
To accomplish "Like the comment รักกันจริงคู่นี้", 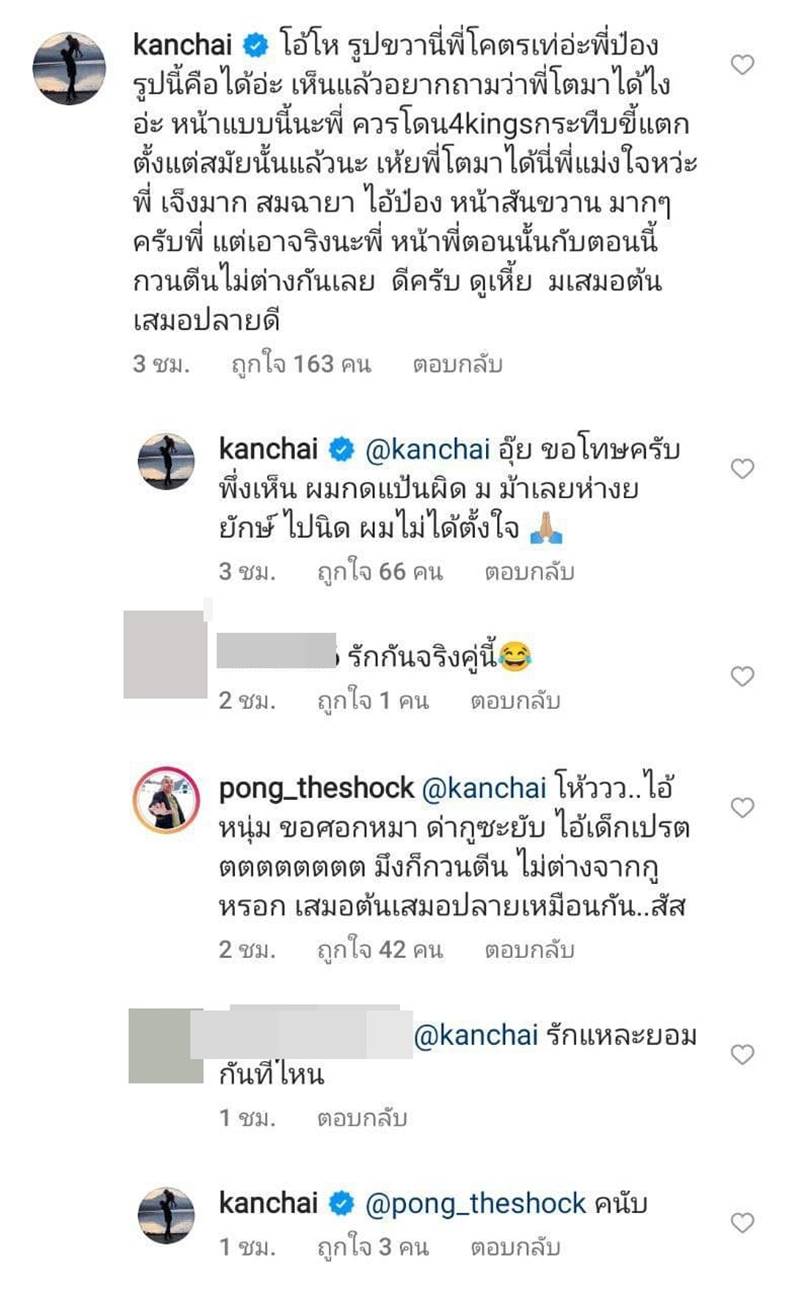I will click(741, 677).
